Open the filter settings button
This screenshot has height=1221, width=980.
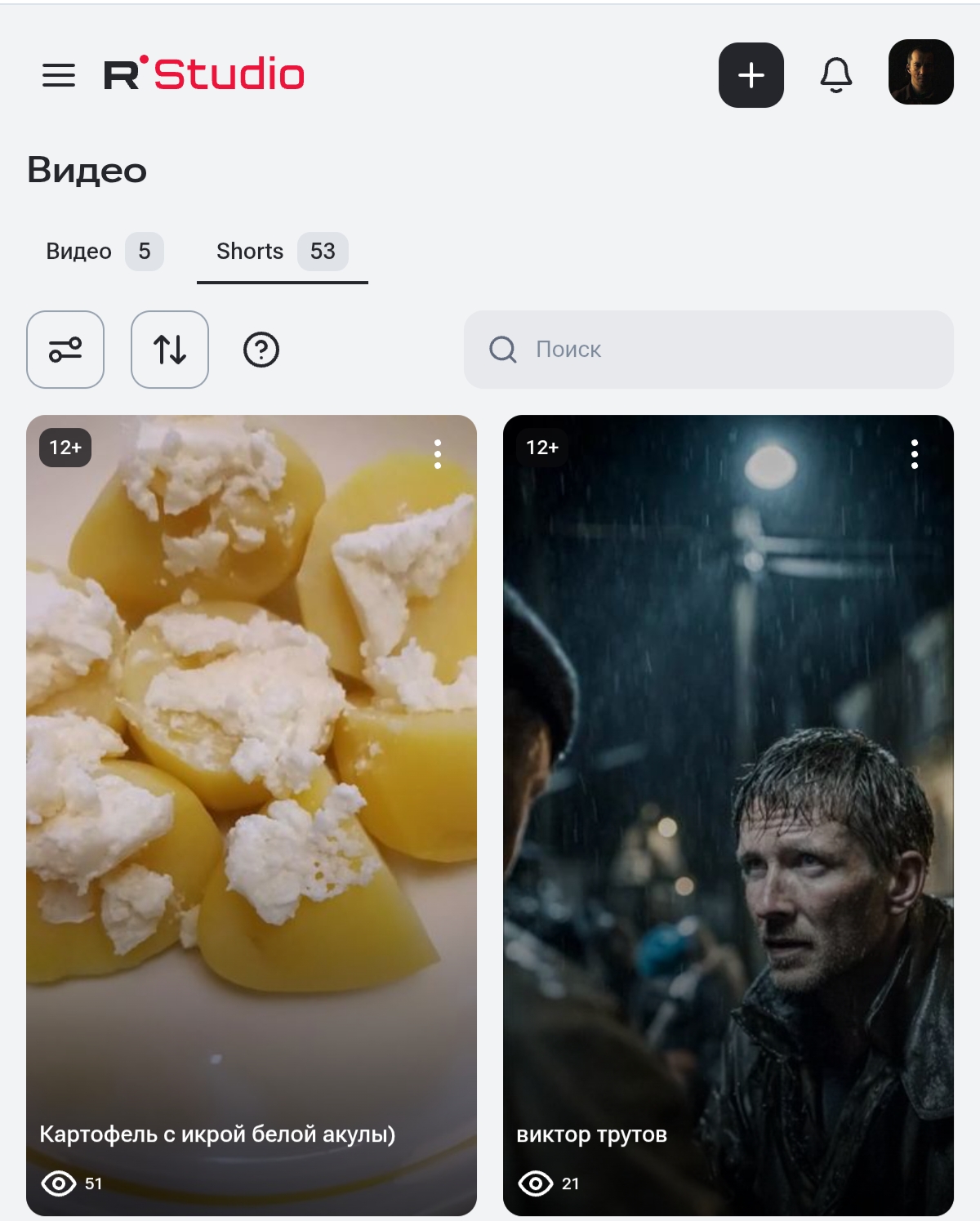(65, 350)
